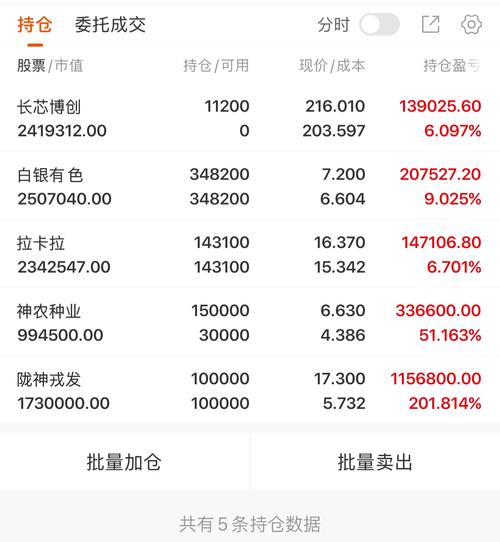Image resolution: width=500 pixels, height=542 pixels.
Task: Tap the 批量加仓 button
Action: coord(124,462)
